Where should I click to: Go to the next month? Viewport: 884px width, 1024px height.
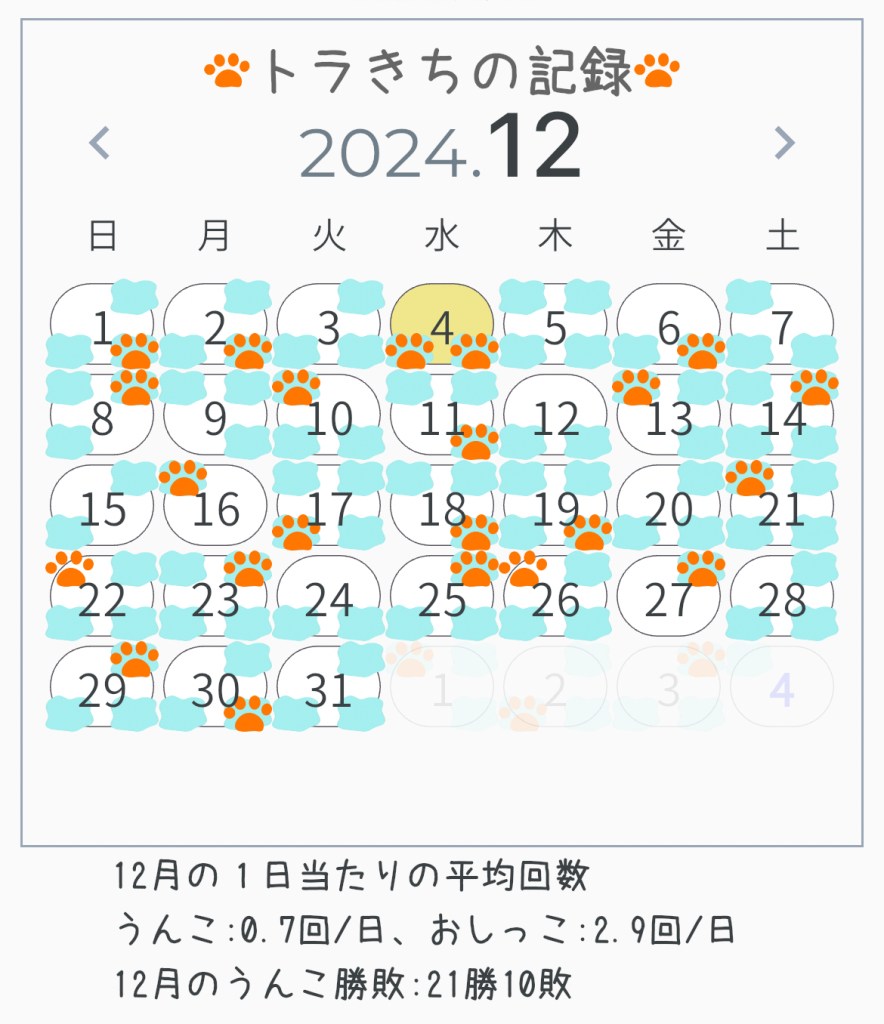[x=785, y=144]
